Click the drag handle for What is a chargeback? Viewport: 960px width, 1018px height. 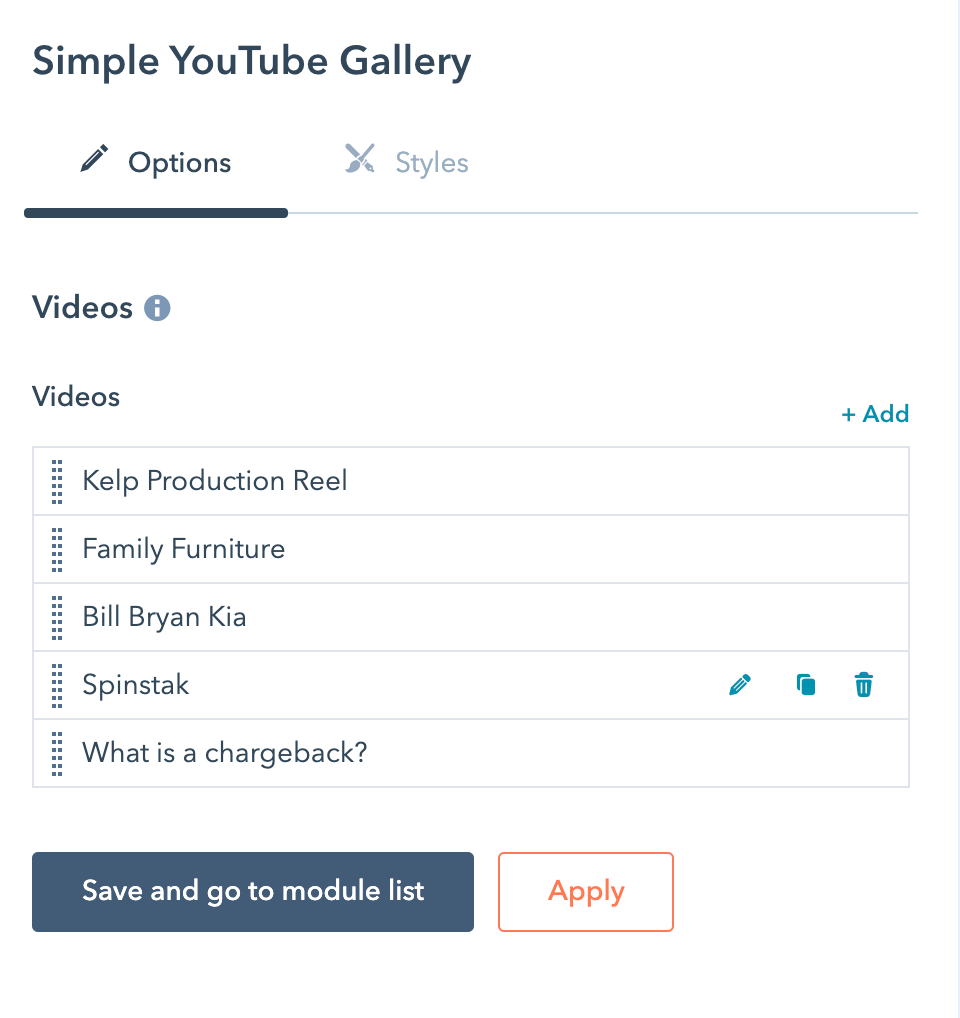[57, 753]
